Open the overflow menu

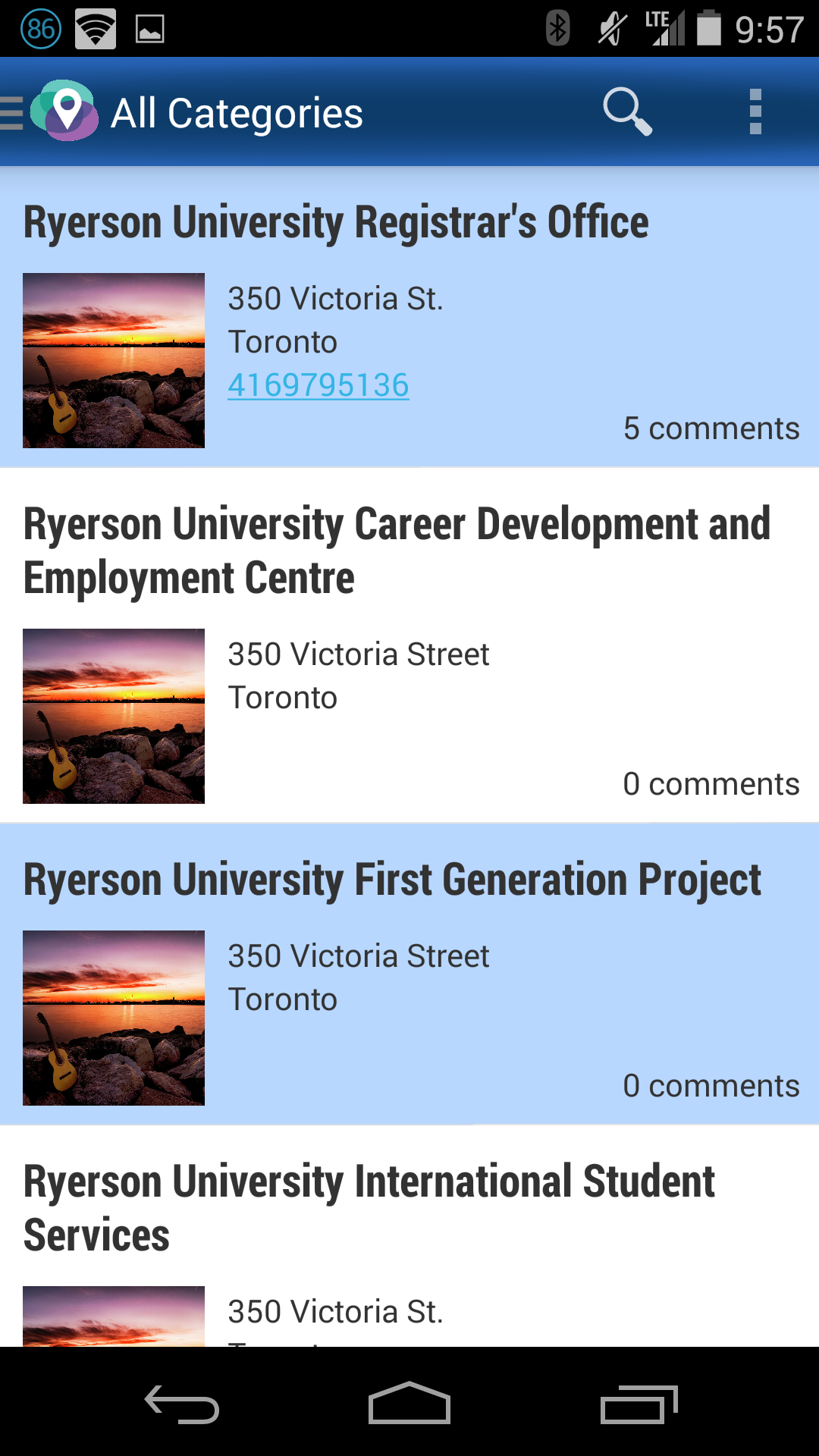(x=755, y=112)
